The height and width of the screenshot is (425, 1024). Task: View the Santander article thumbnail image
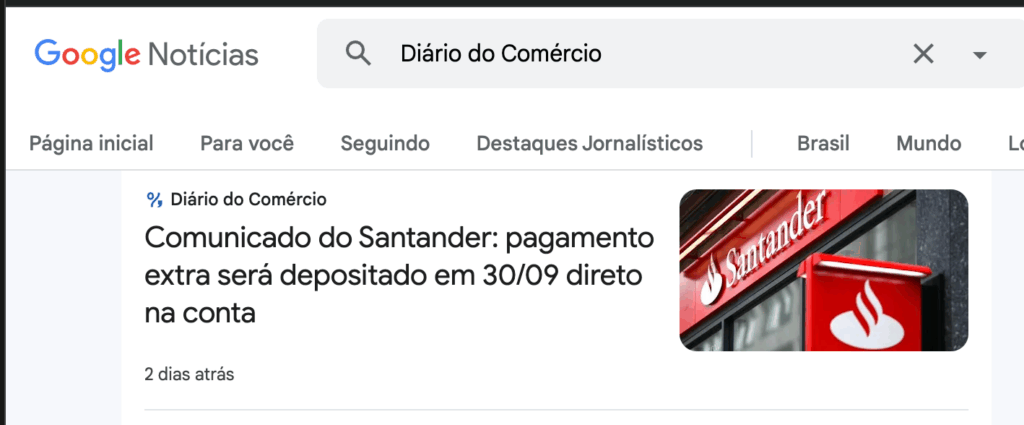823,270
